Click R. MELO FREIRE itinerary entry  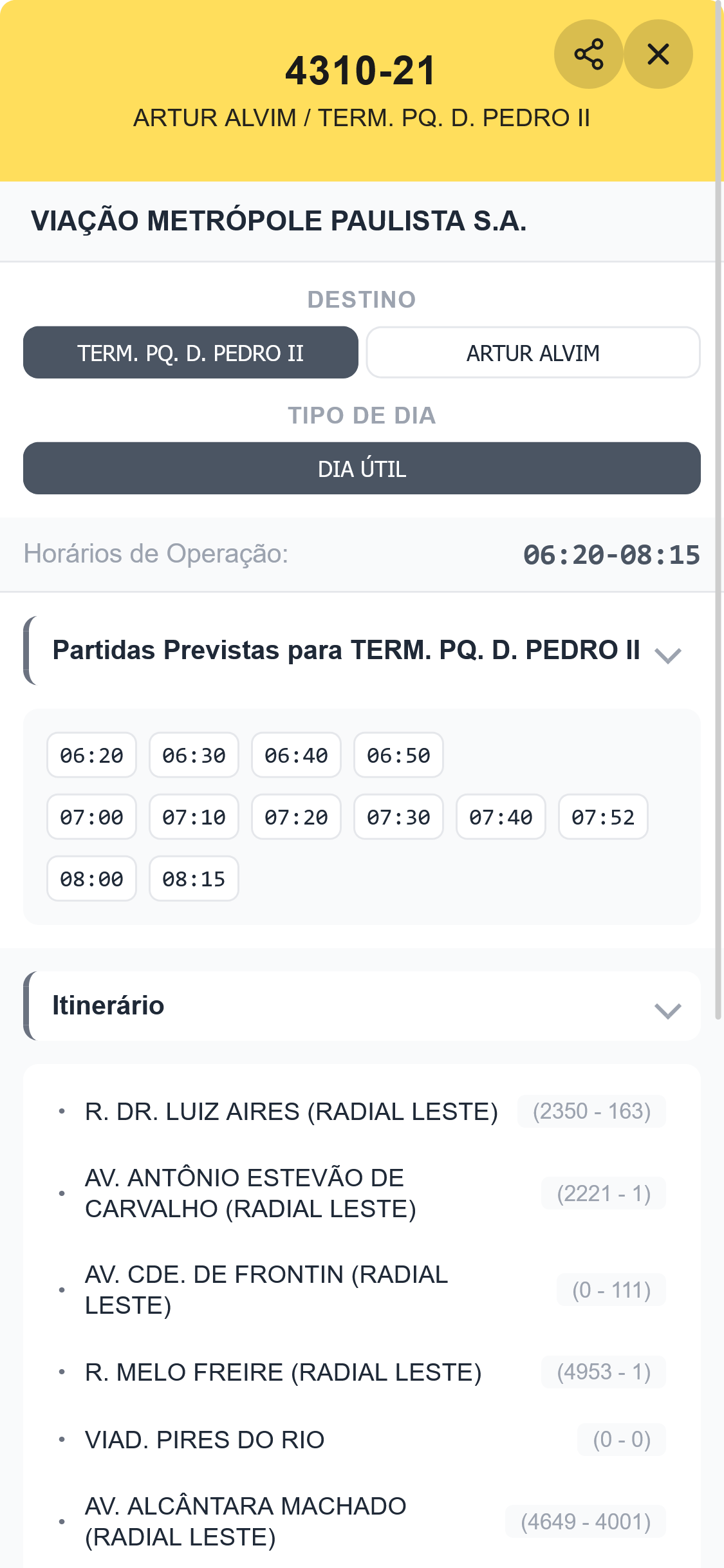284,1371
